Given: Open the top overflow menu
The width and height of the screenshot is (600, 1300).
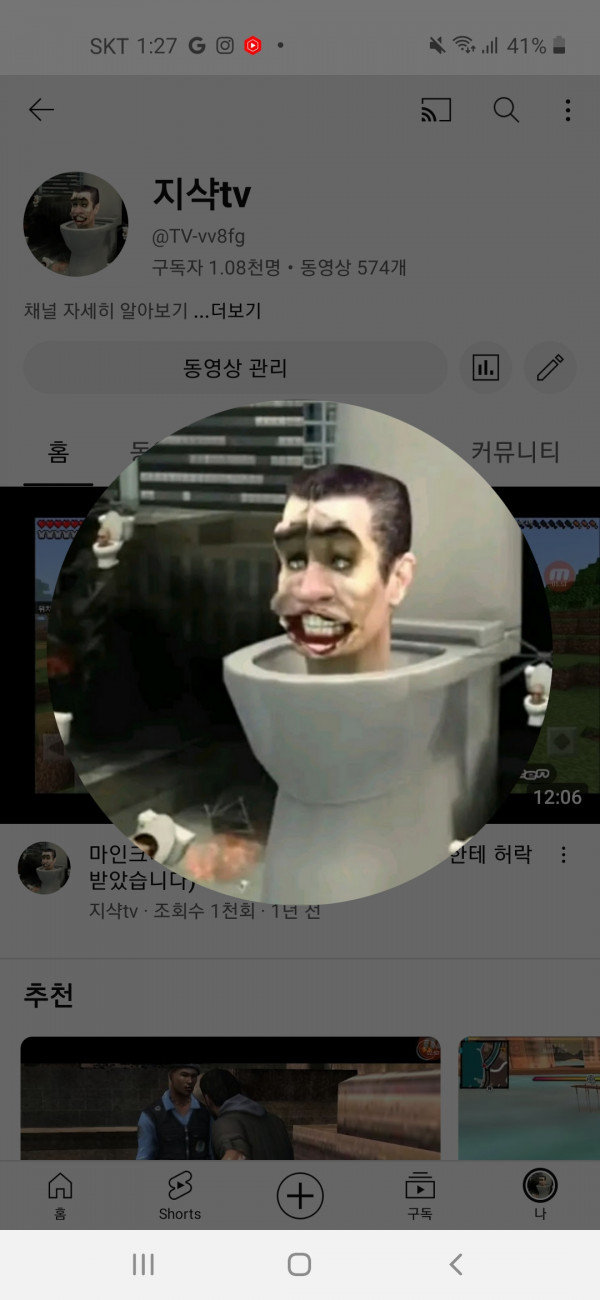Looking at the screenshot, I should click(x=568, y=110).
